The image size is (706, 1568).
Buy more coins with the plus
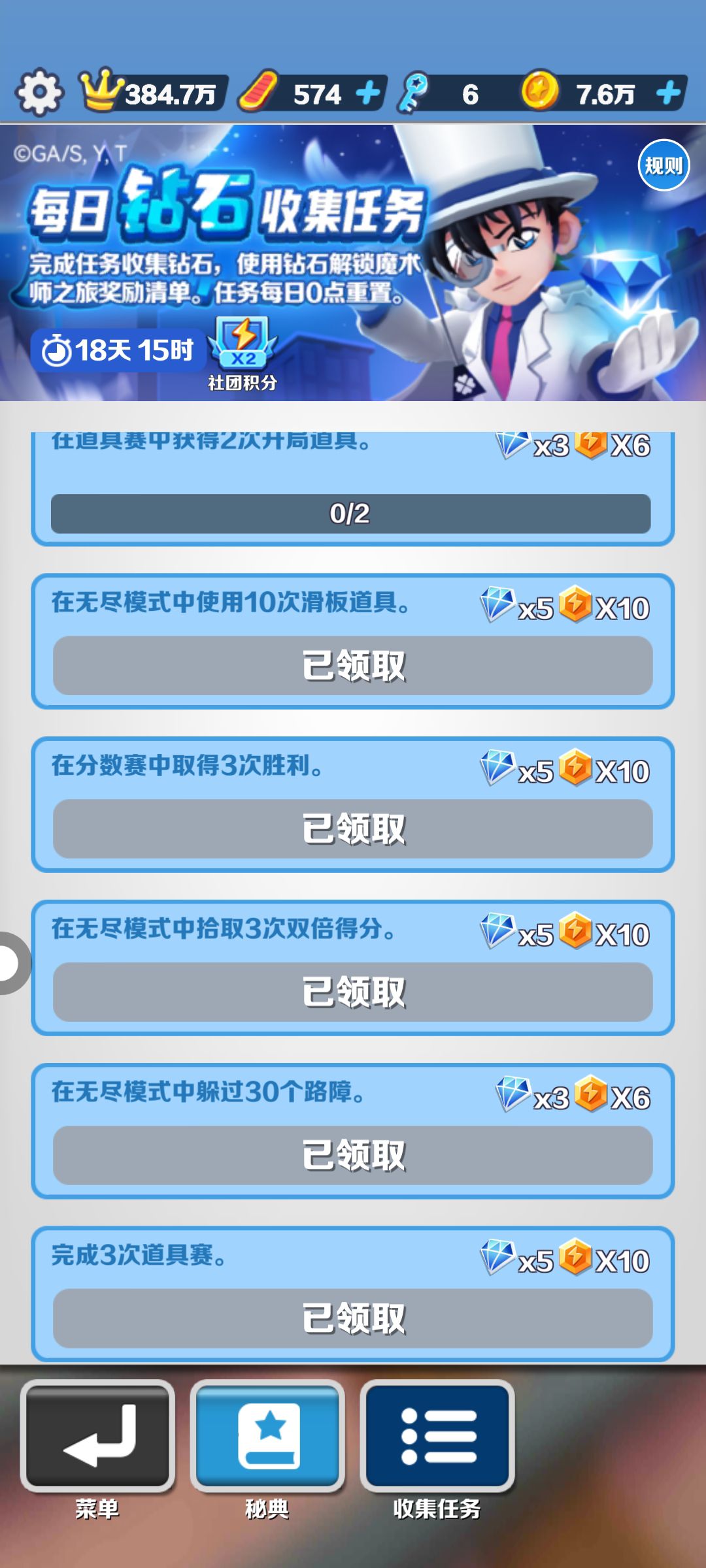tap(668, 93)
